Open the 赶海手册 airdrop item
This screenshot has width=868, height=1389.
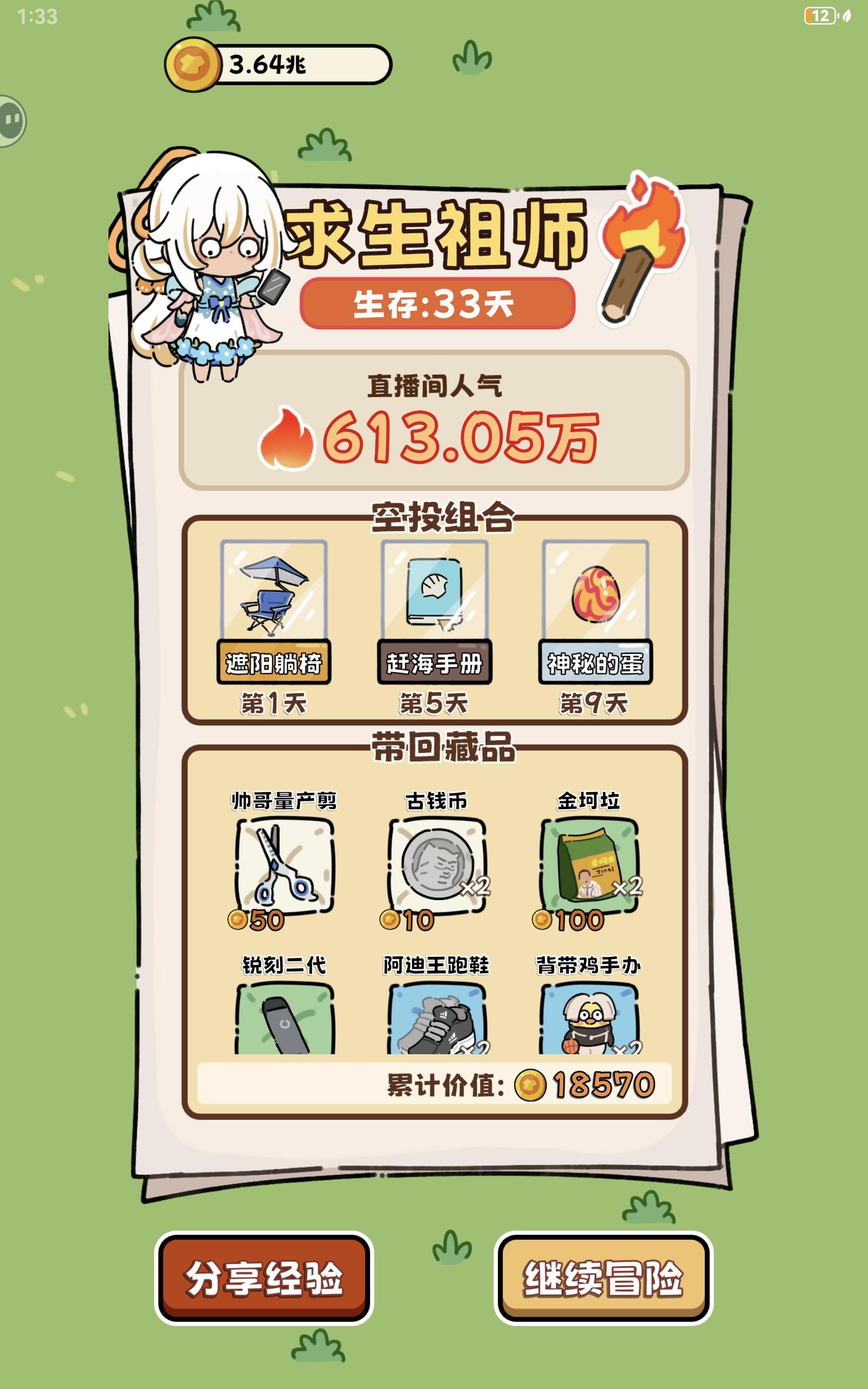[x=434, y=603]
